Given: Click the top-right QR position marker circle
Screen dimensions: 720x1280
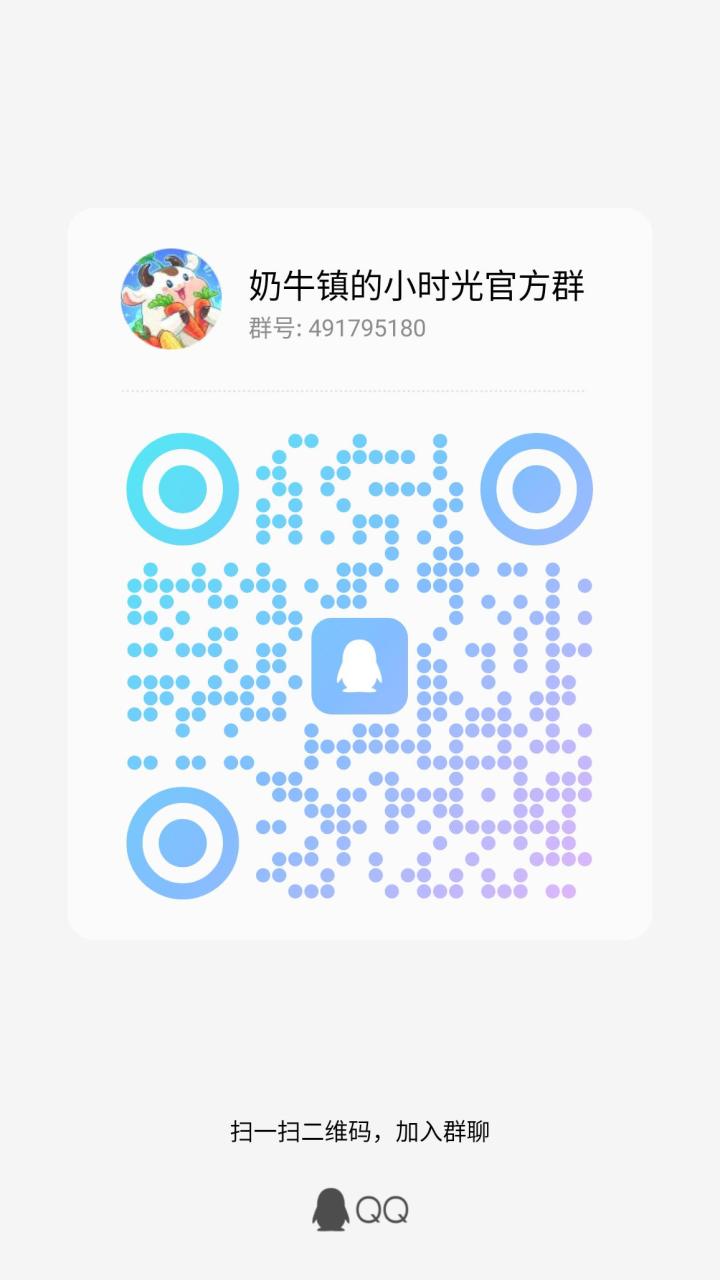Looking at the screenshot, I should pyautogui.click(x=538, y=489).
